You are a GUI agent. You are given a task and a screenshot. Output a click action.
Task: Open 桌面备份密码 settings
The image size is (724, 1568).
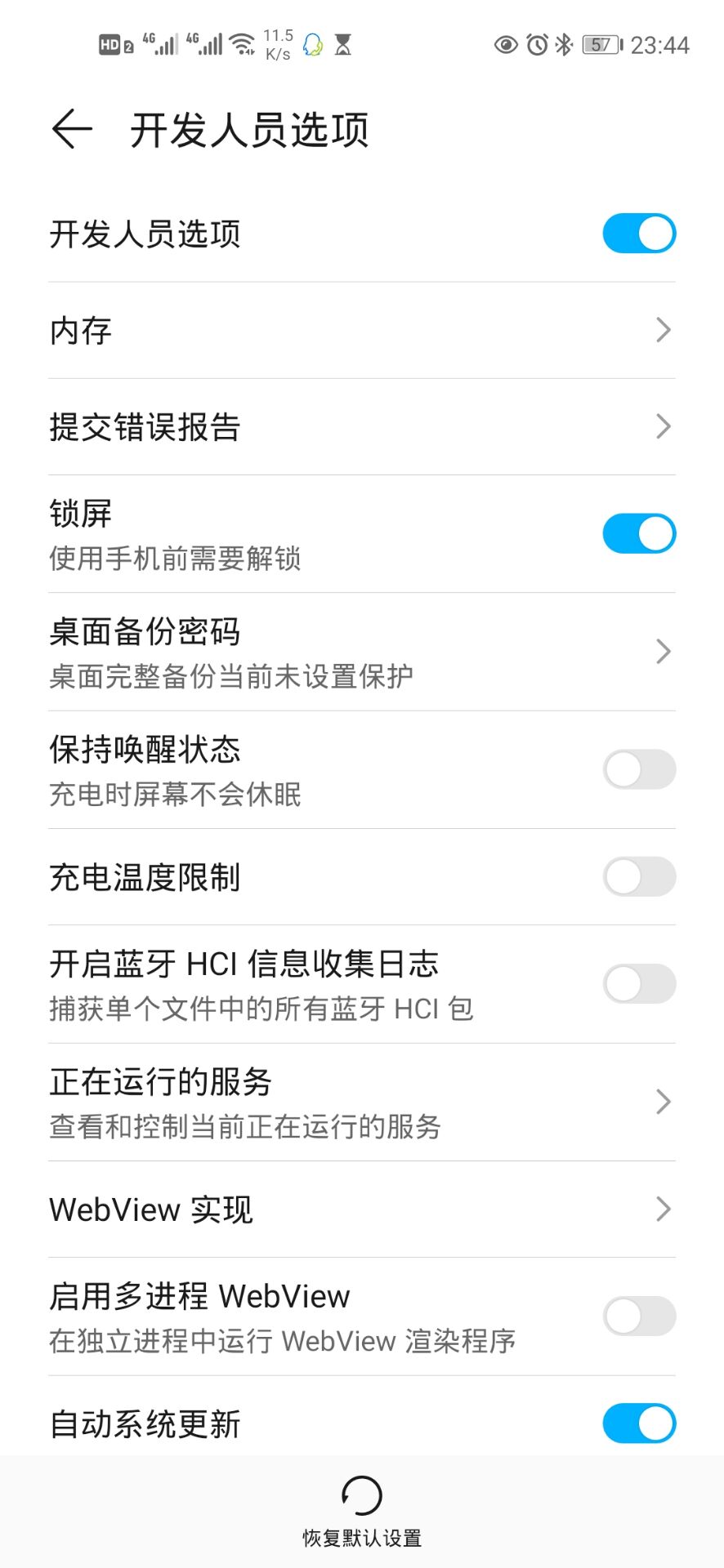(361, 652)
